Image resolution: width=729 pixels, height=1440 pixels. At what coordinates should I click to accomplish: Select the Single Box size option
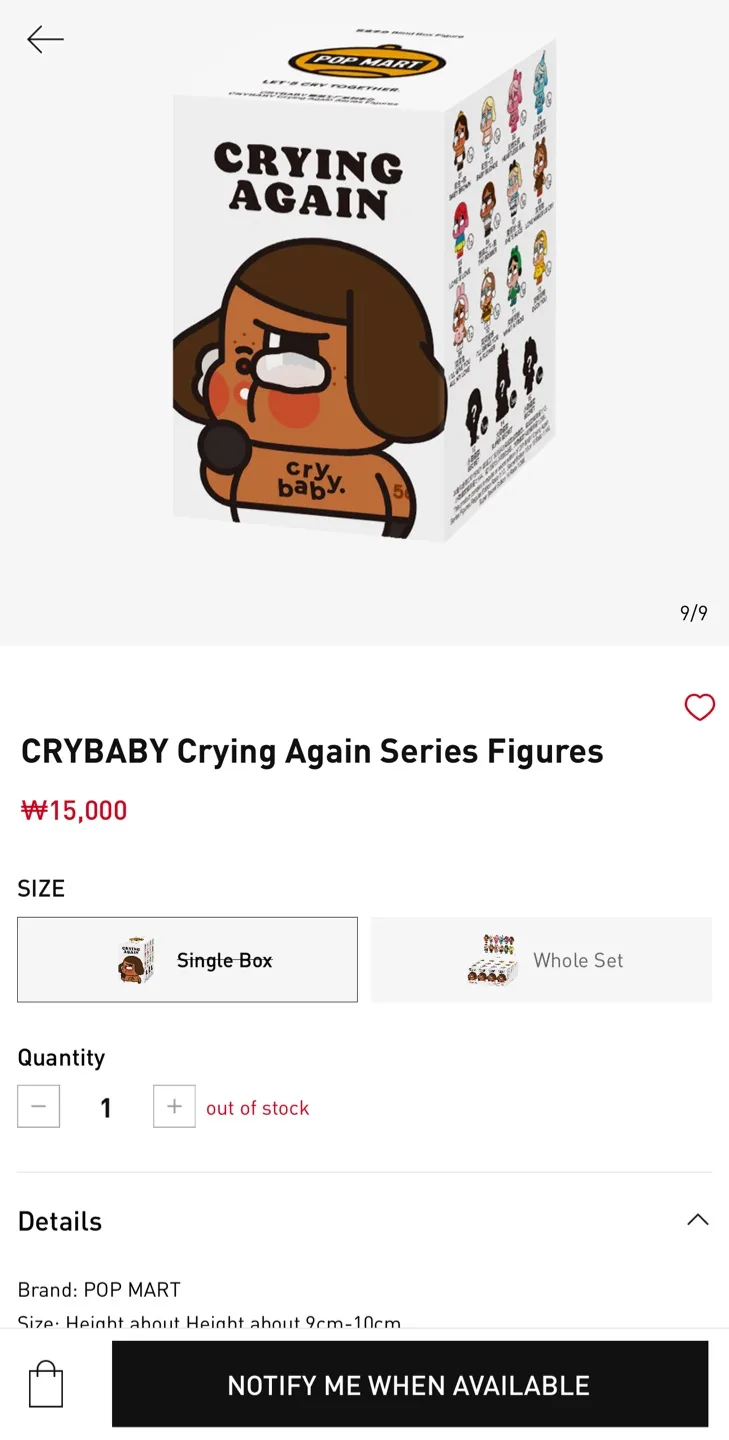(x=187, y=960)
